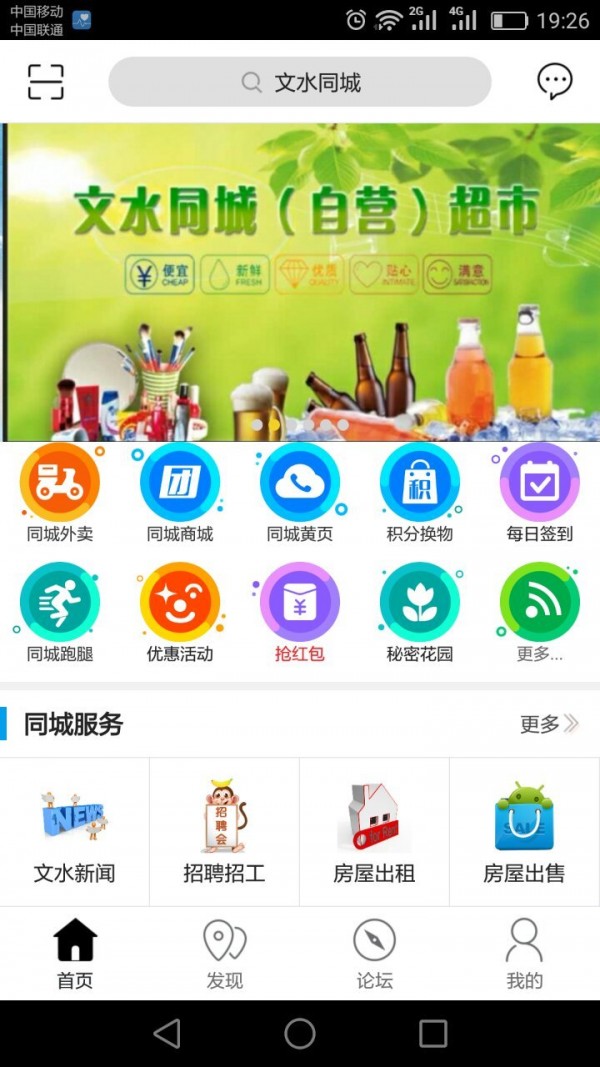Open the 文水同城超市 banner
Image resolution: width=600 pixels, height=1067 pixels.
click(300, 282)
